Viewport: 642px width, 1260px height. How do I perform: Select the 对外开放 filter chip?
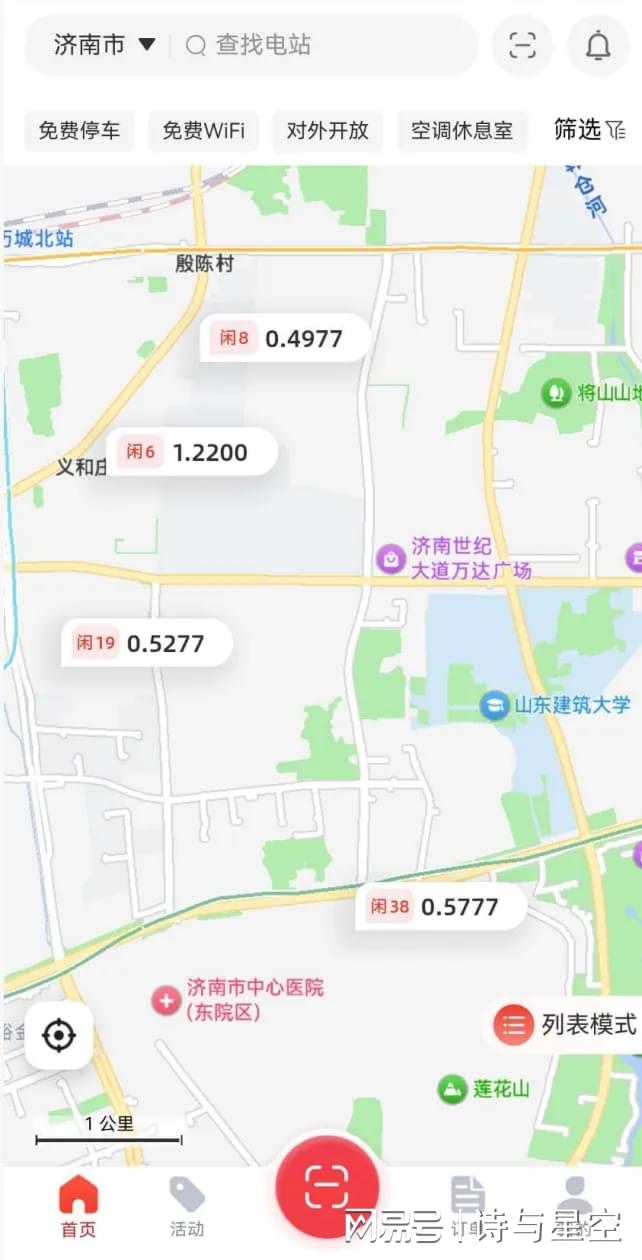click(327, 131)
